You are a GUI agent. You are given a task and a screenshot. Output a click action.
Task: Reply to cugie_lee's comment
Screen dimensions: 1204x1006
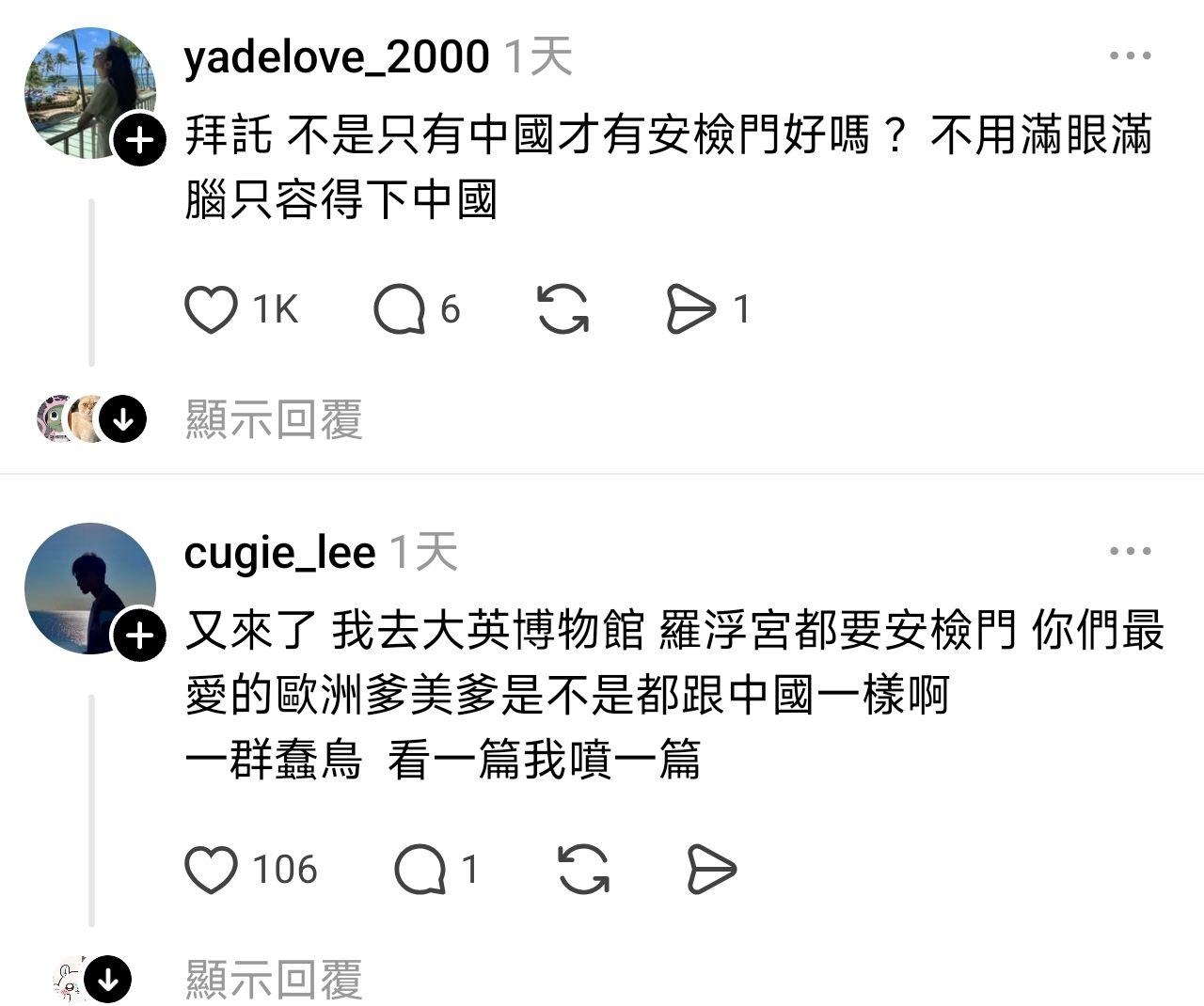point(420,870)
